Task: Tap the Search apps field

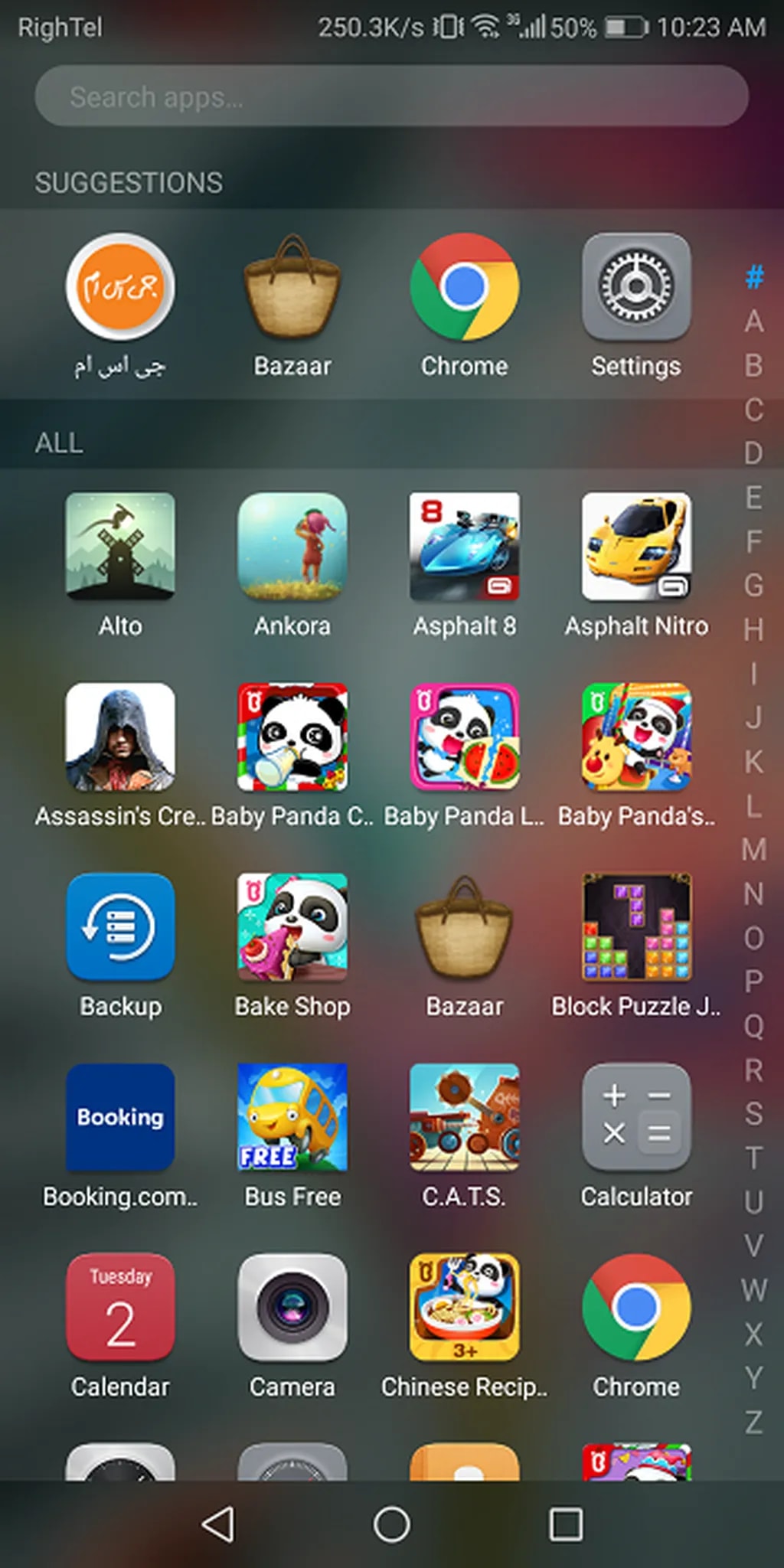Action: point(390,96)
